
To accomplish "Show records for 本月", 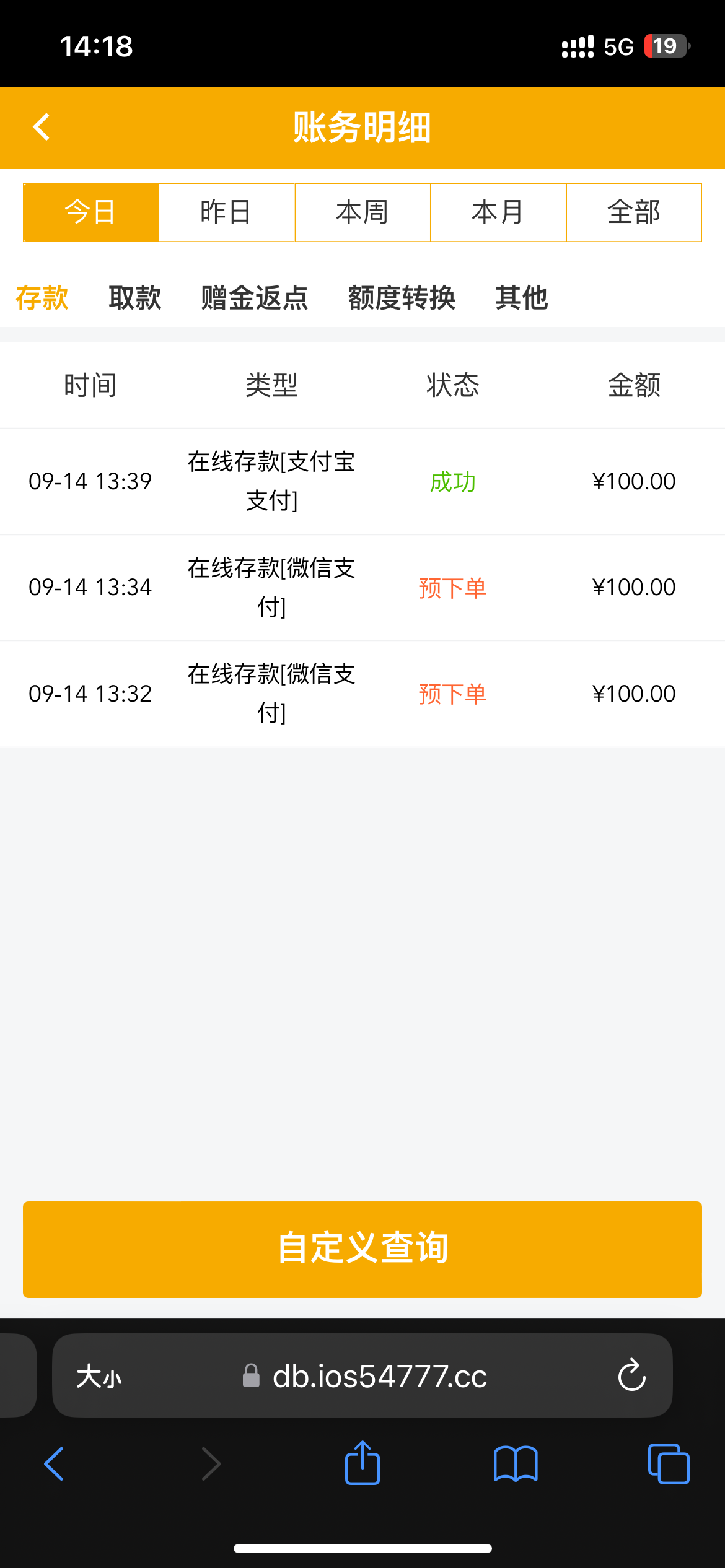I will click(498, 212).
